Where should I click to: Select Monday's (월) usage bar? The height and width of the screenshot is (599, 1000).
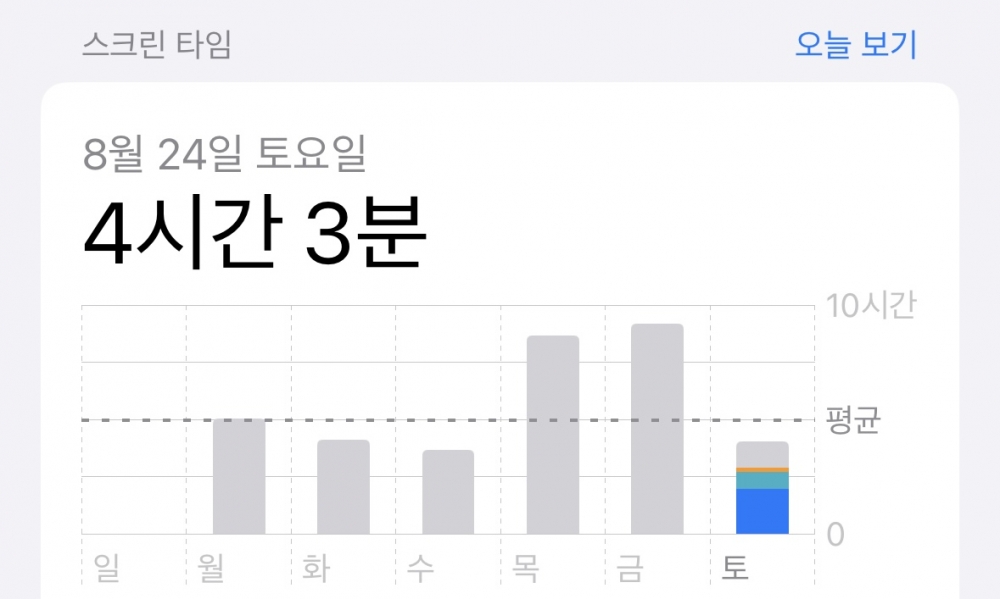[x=239, y=477]
